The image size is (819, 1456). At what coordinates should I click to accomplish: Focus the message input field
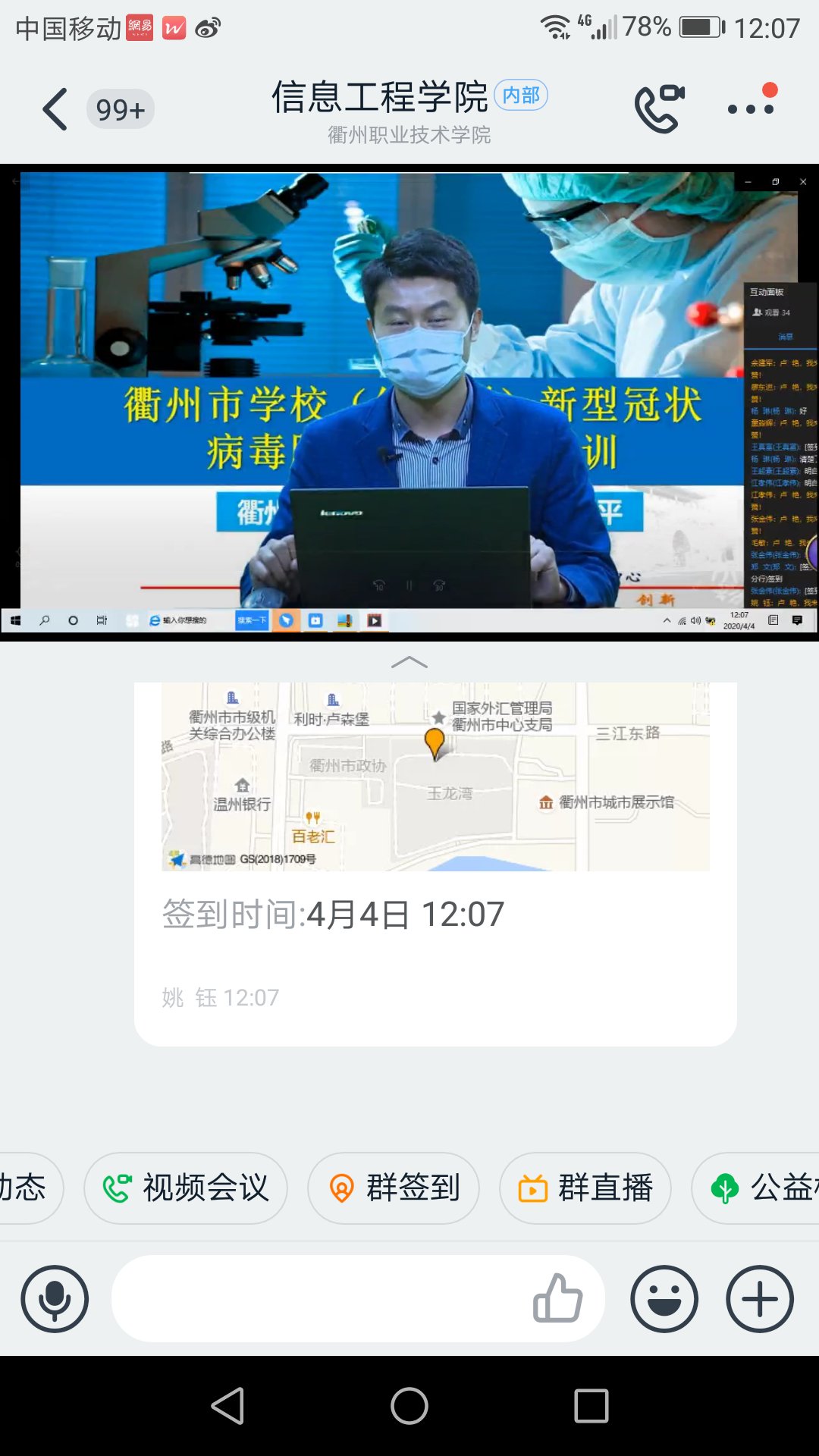318,1299
